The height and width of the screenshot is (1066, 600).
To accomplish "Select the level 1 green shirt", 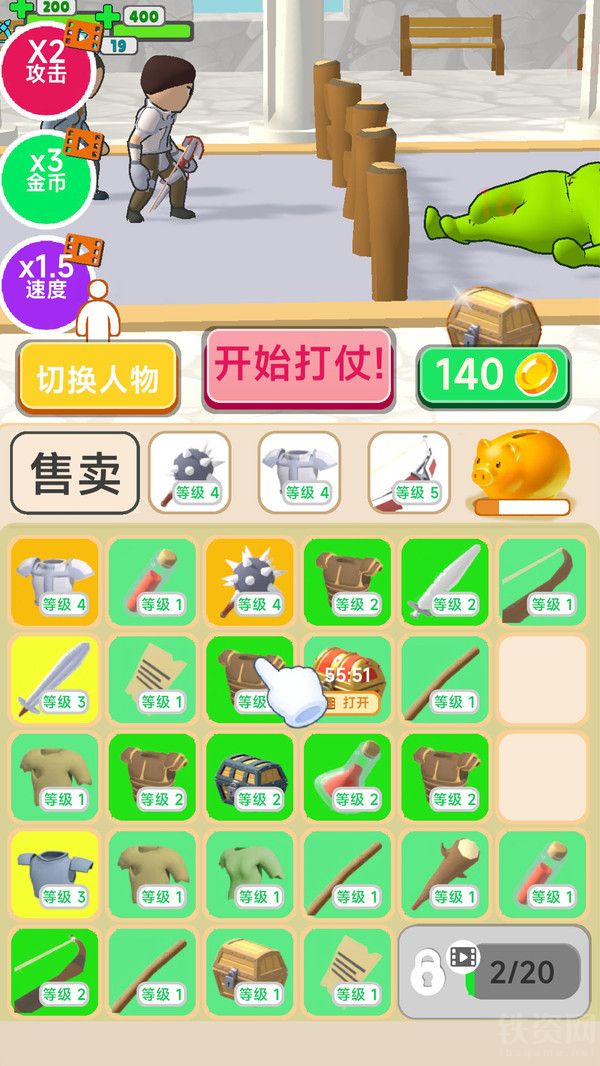I will [x=250, y=874].
